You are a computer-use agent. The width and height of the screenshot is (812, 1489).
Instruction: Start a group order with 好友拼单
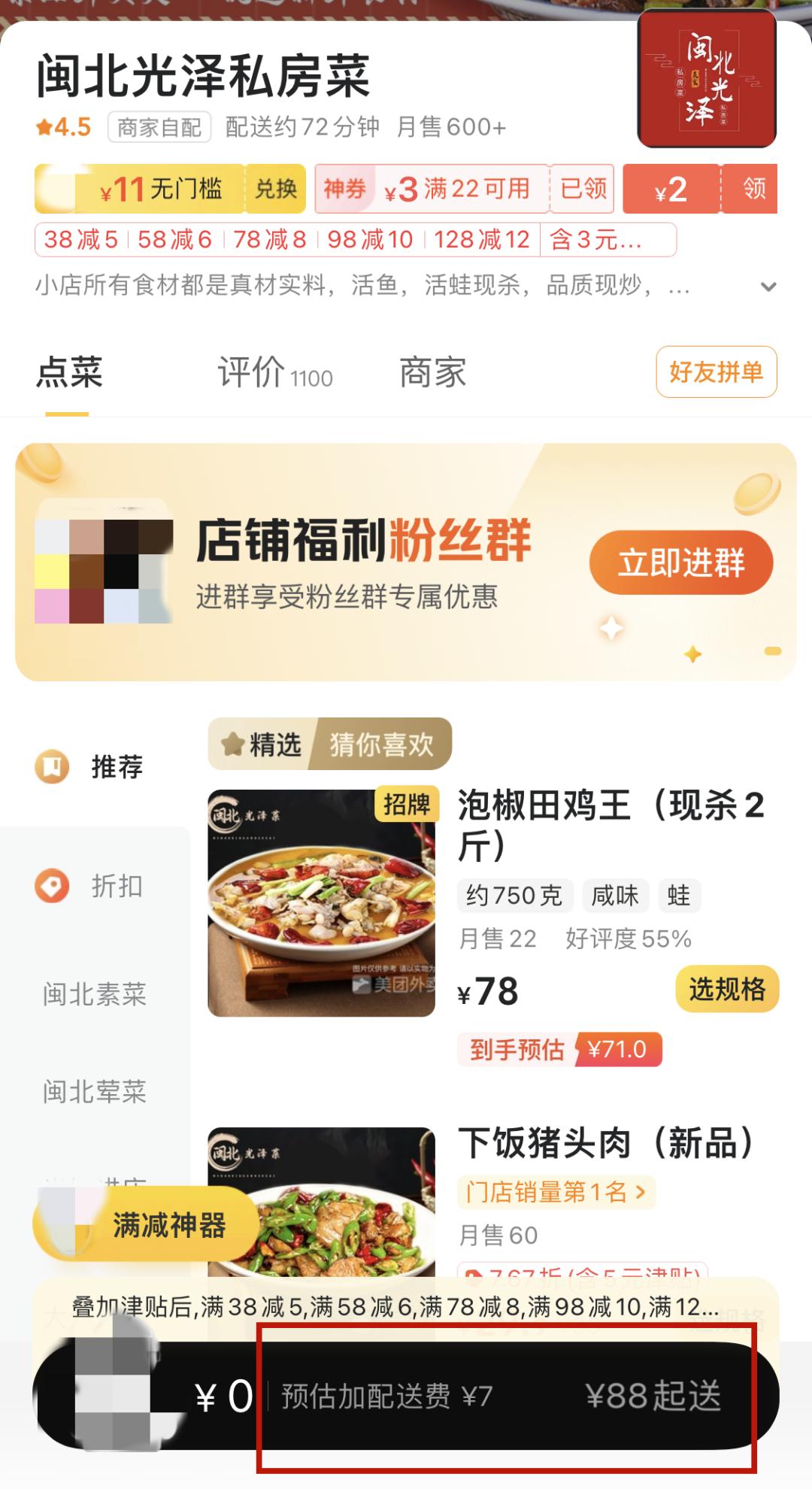(716, 371)
